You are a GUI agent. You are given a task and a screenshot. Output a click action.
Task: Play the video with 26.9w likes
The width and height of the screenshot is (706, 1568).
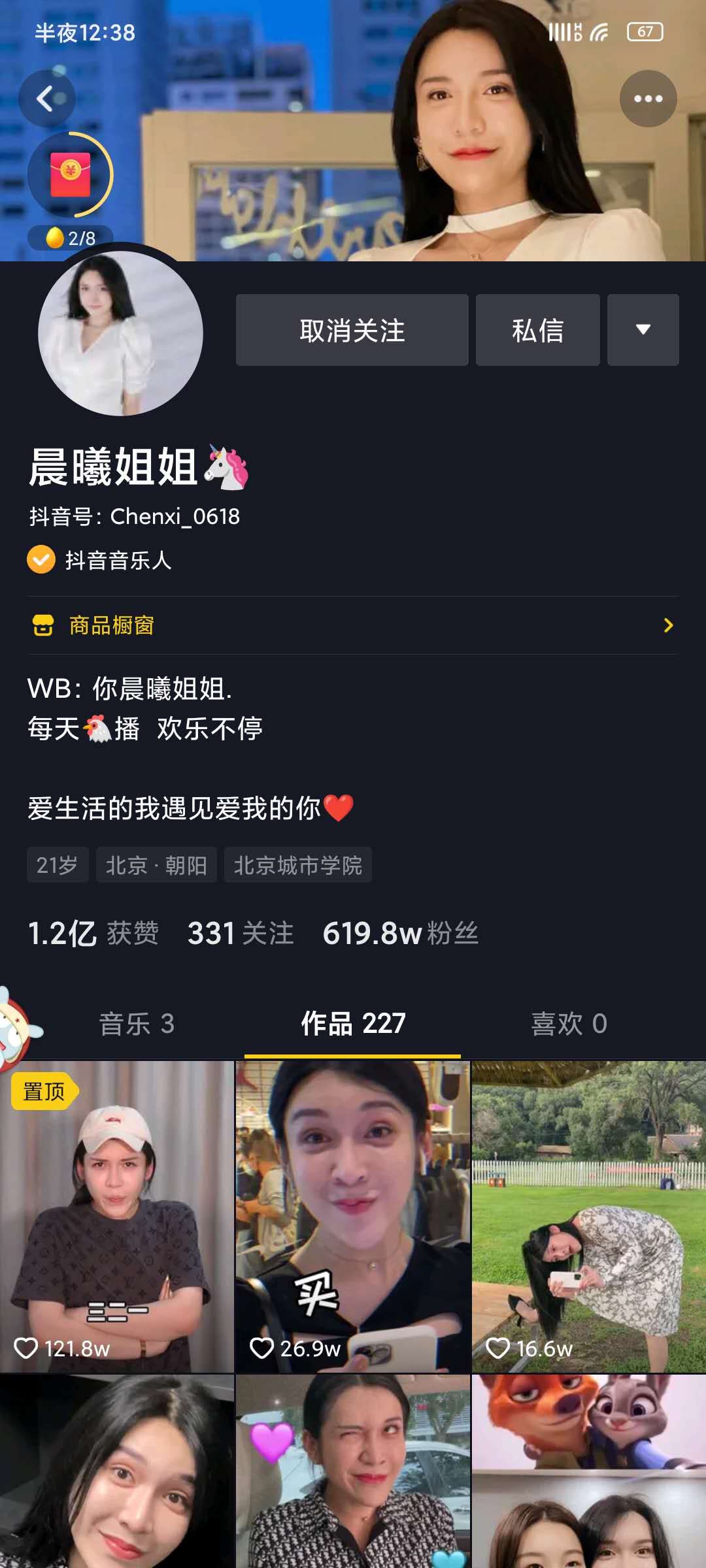point(353,1215)
